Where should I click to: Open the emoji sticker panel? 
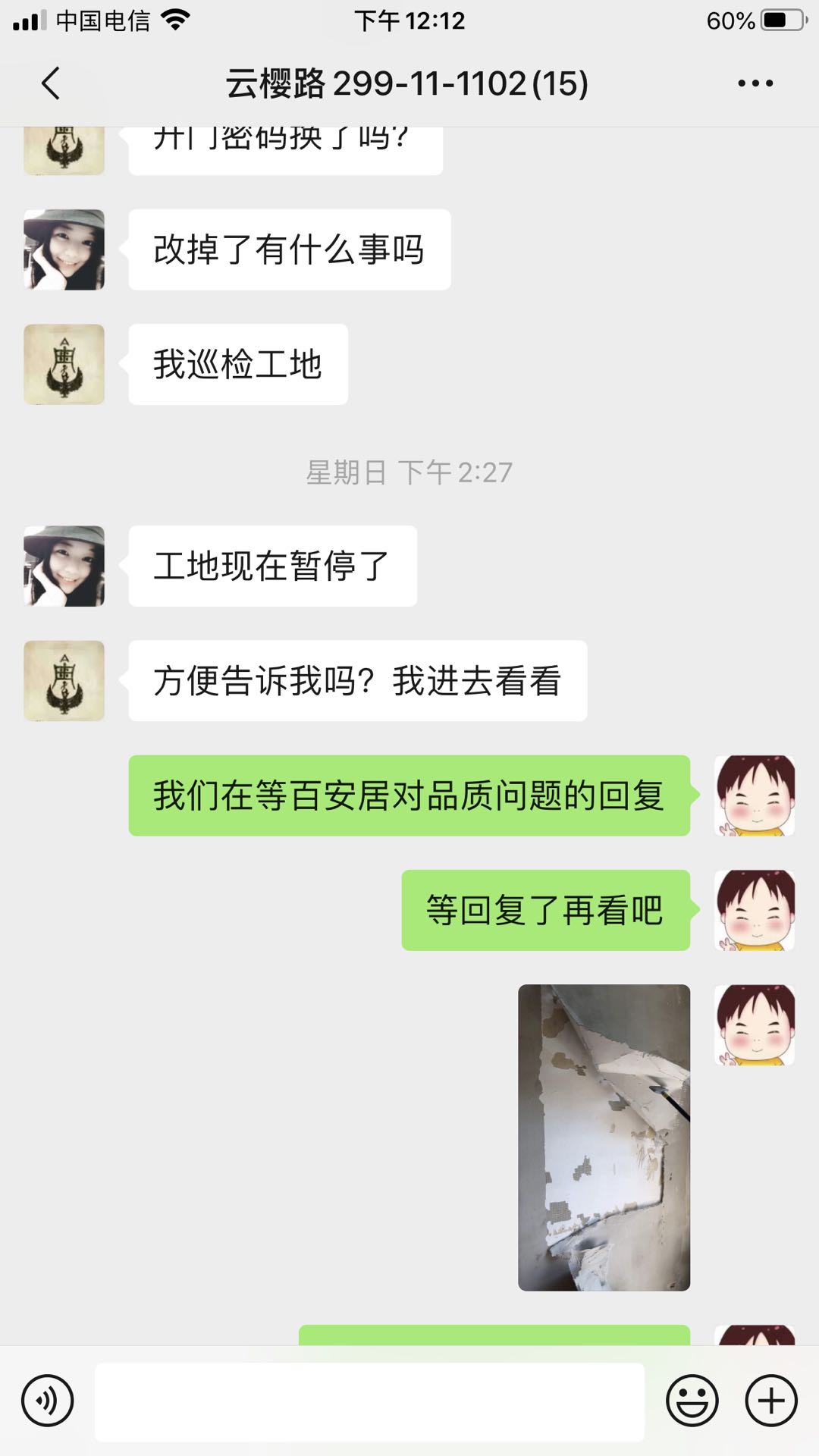point(692,1401)
